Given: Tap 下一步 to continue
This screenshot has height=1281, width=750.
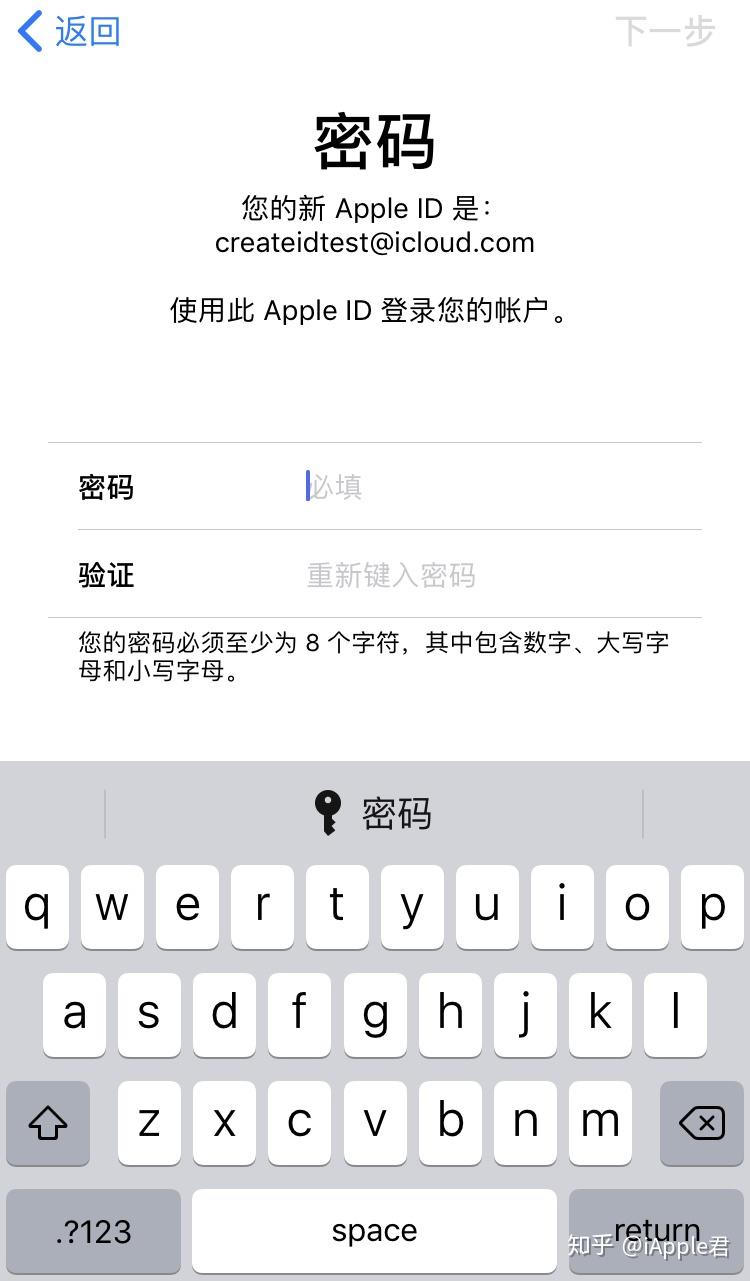Looking at the screenshot, I should (x=665, y=31).
